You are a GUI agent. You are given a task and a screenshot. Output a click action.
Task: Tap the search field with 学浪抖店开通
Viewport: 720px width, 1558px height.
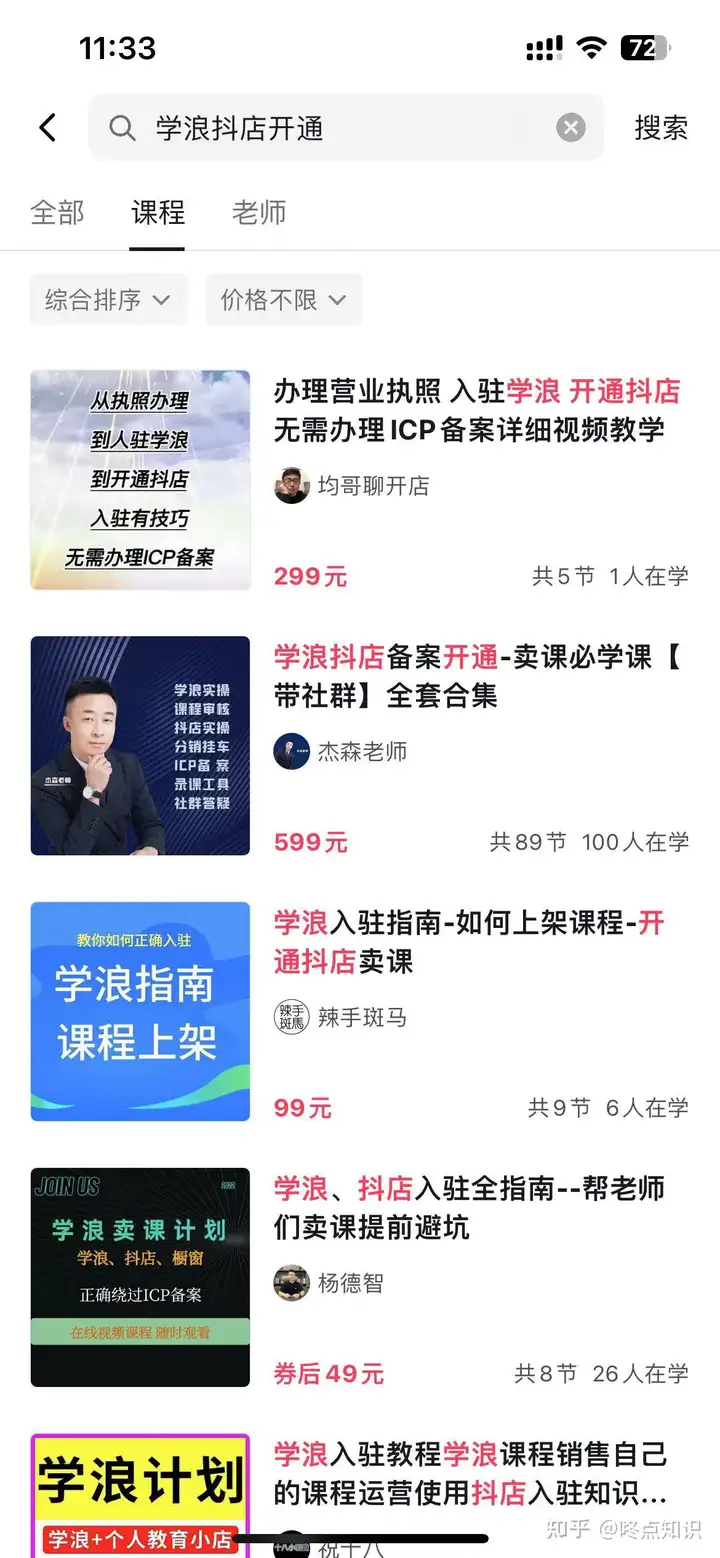tap(346, 128)
